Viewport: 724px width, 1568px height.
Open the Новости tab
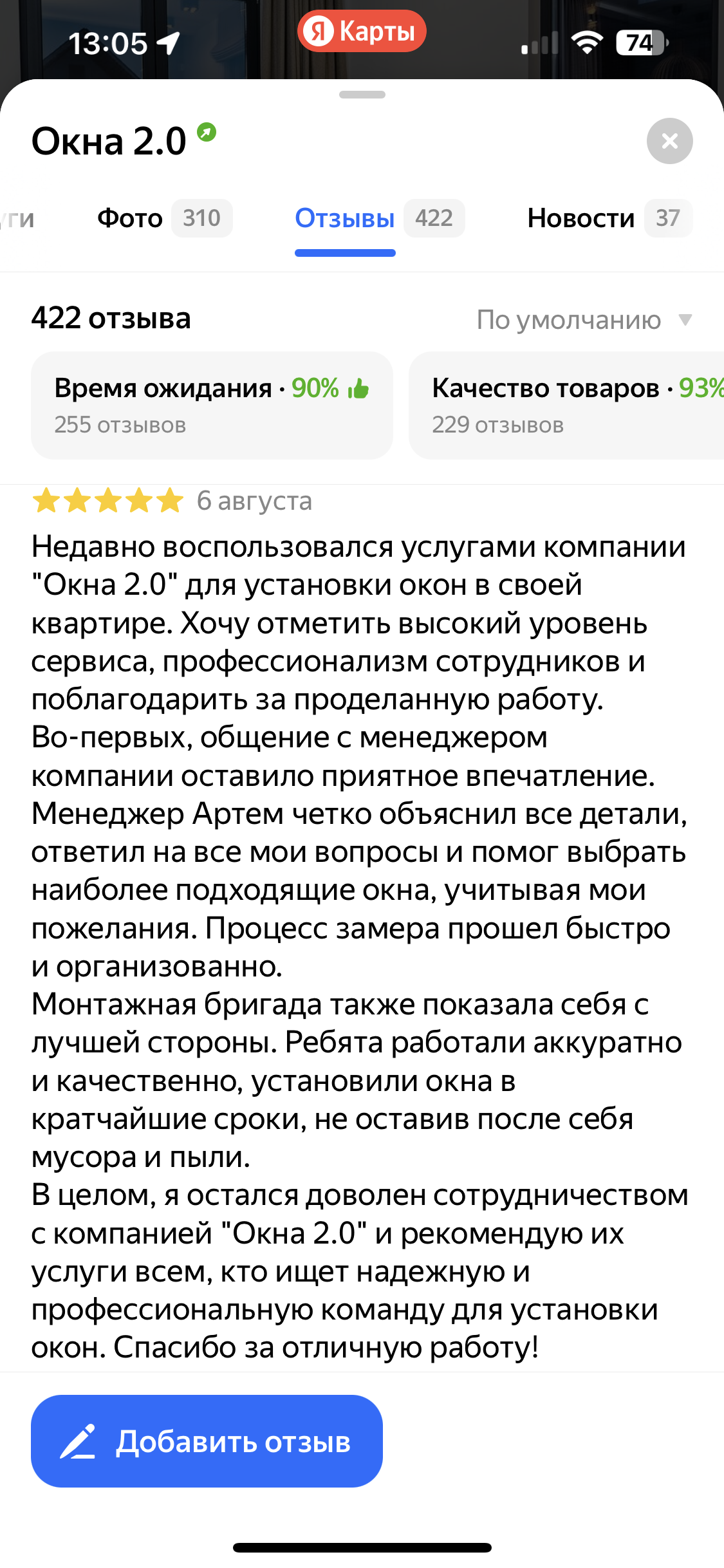(x=609, y=219)
